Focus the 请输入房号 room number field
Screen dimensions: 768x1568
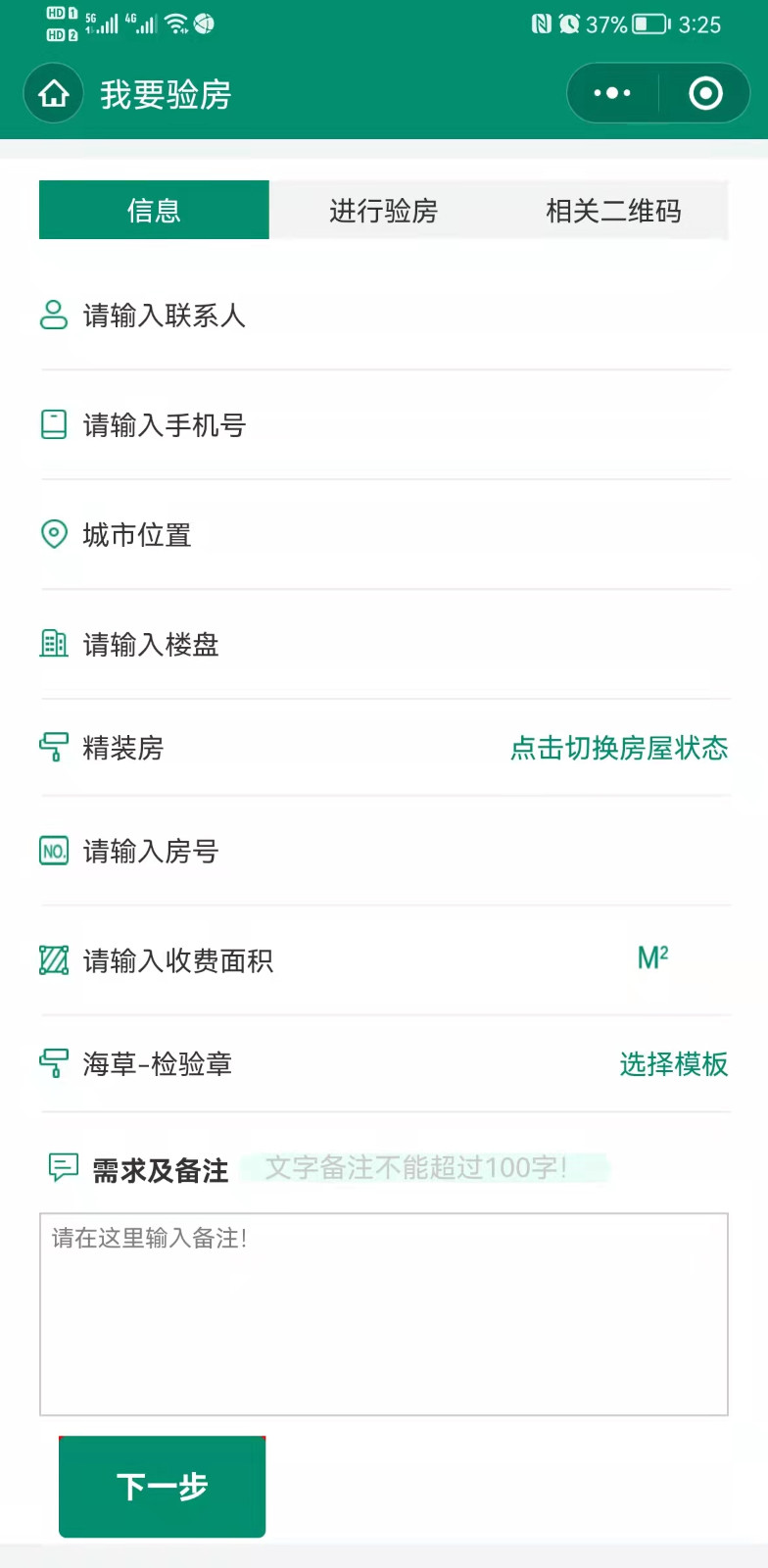point(385,852)
